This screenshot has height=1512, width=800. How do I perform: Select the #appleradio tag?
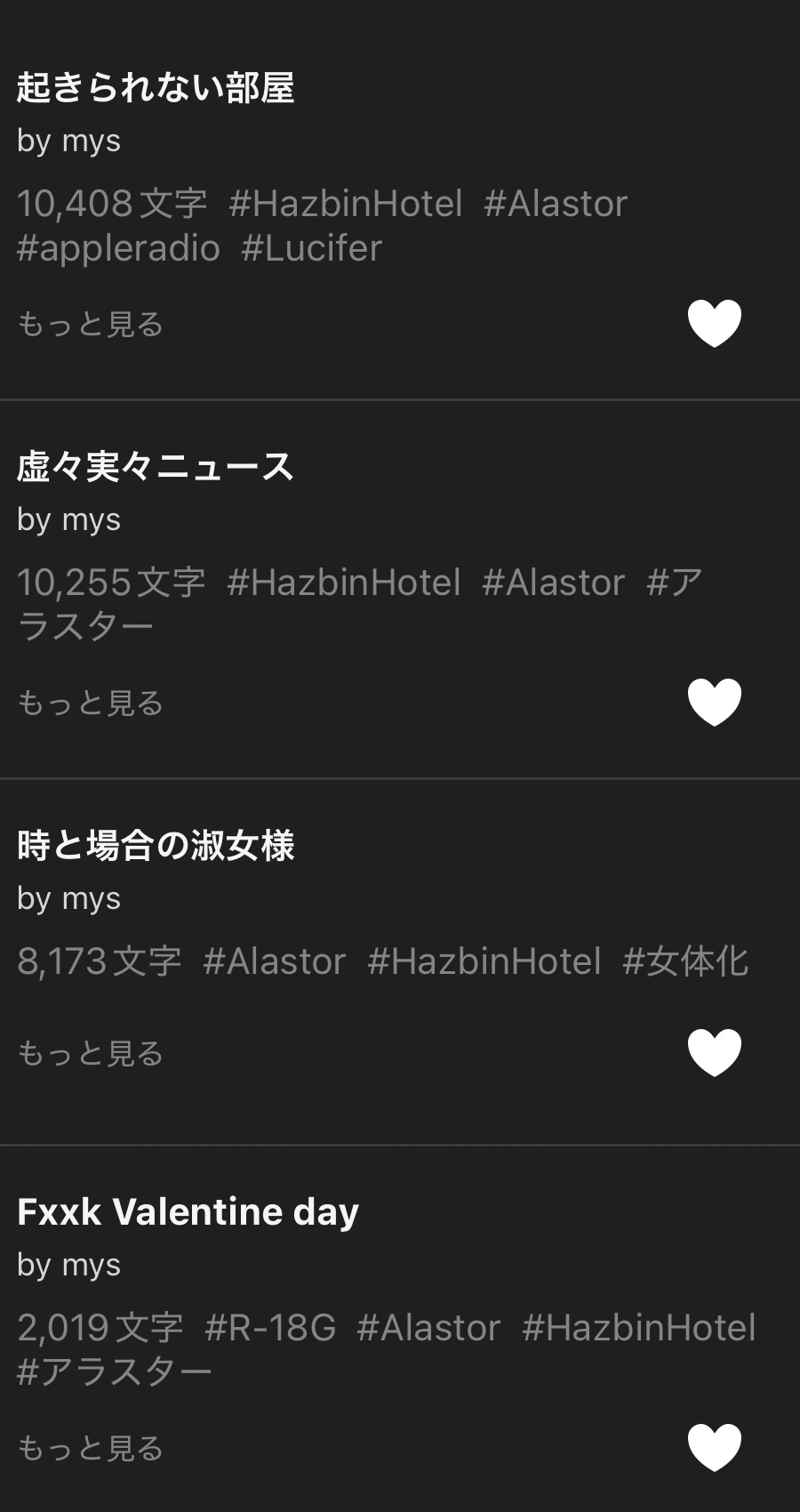point(118,248)
